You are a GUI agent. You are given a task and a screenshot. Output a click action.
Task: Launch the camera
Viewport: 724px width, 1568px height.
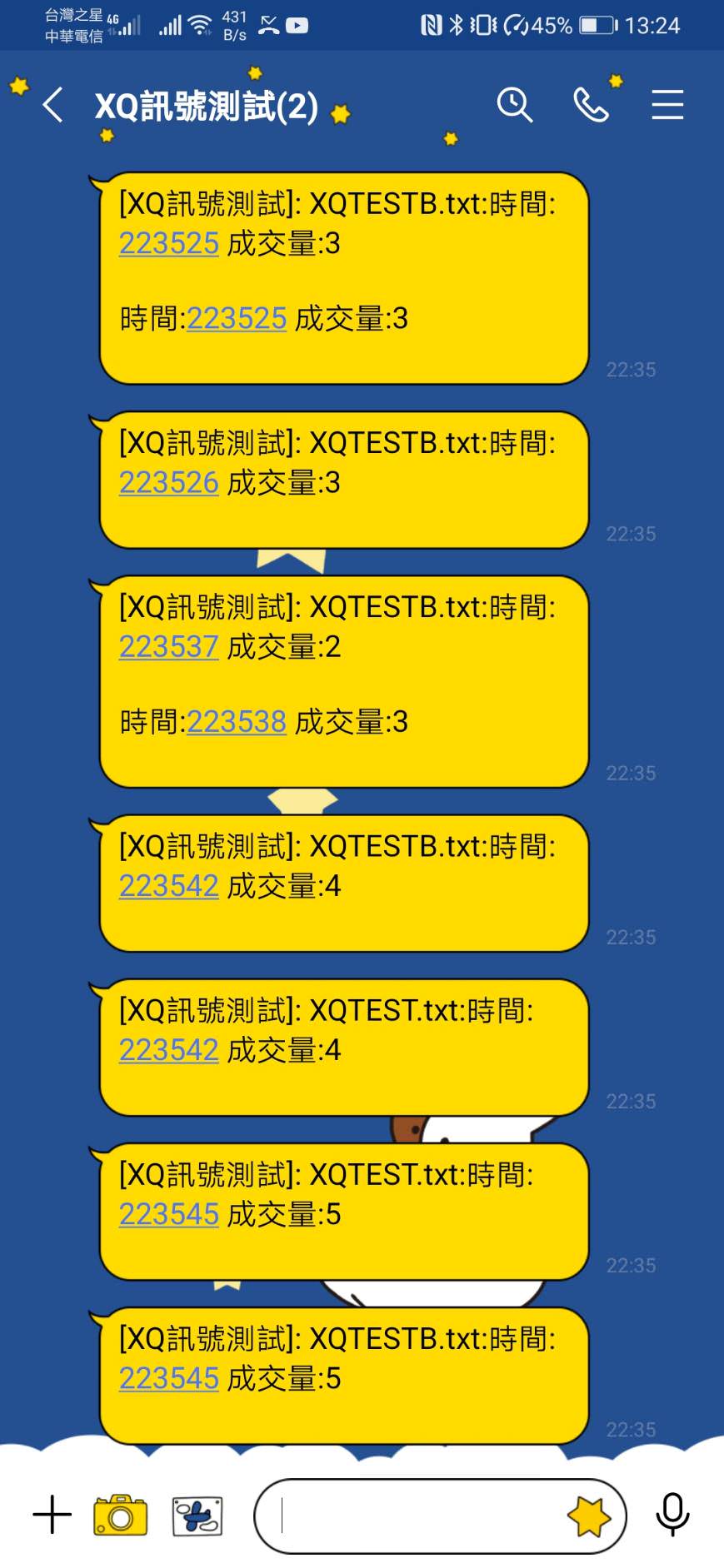coord(121,1515)
